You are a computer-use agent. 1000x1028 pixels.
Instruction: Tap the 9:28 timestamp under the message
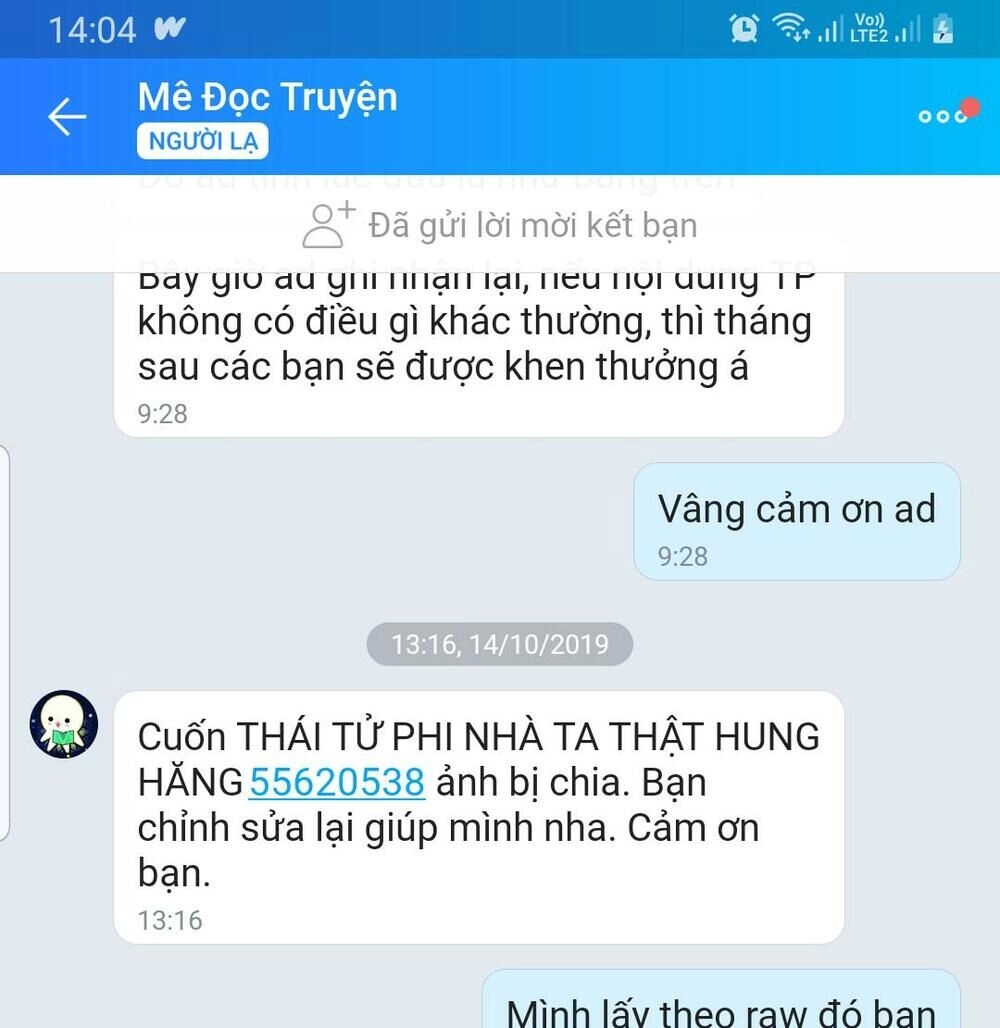[x=162, y=413]
